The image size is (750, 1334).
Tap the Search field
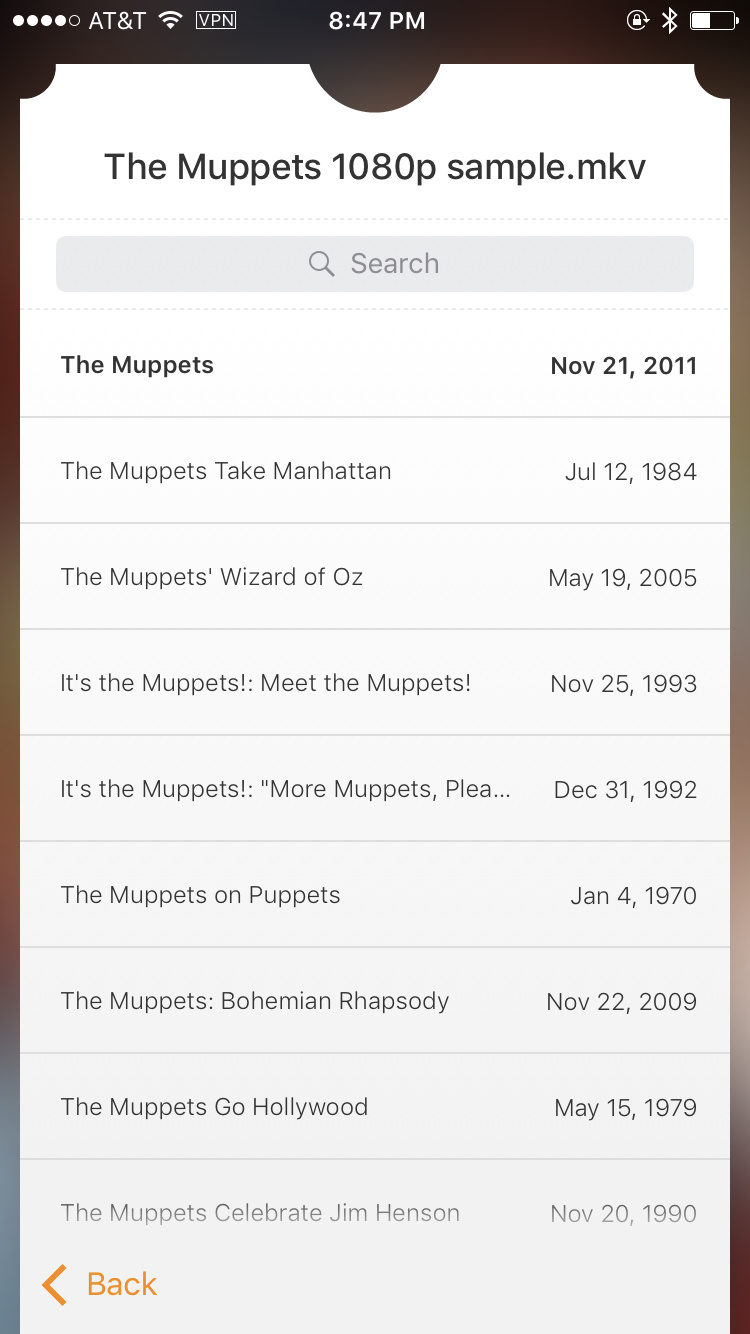coord(375,264)
